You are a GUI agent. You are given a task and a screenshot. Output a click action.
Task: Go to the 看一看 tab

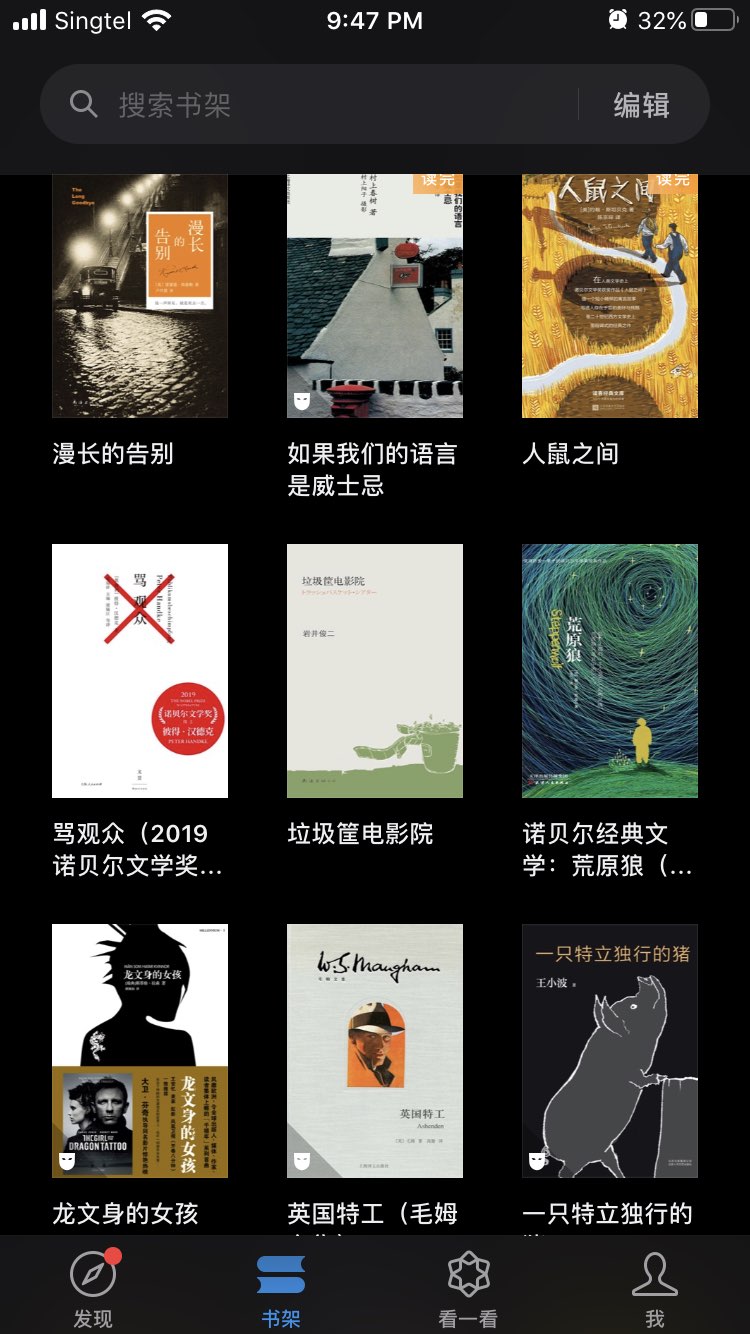(x=468, y=1288)
